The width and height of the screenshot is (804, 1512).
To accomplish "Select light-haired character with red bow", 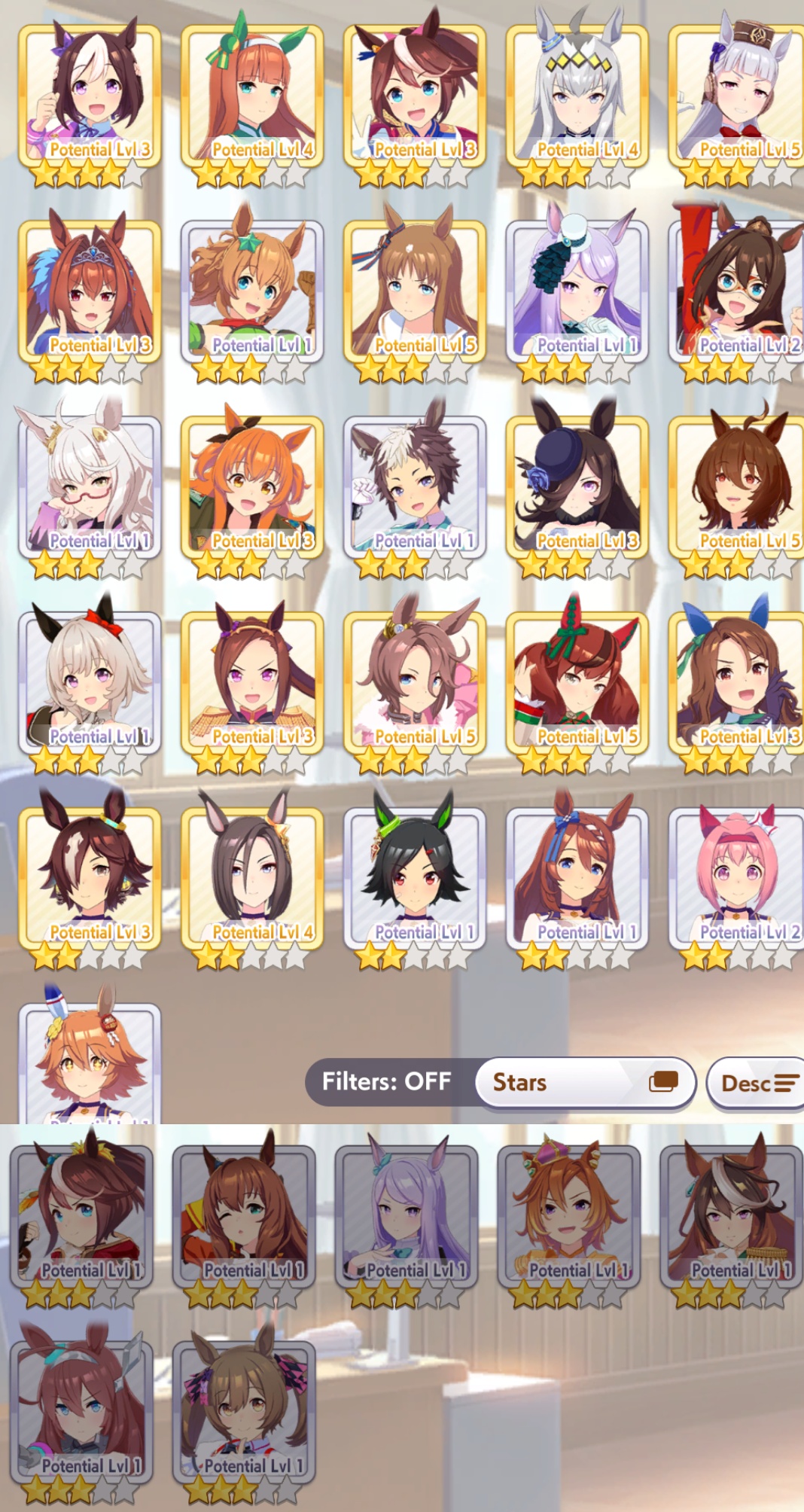I will coord(90,685).
